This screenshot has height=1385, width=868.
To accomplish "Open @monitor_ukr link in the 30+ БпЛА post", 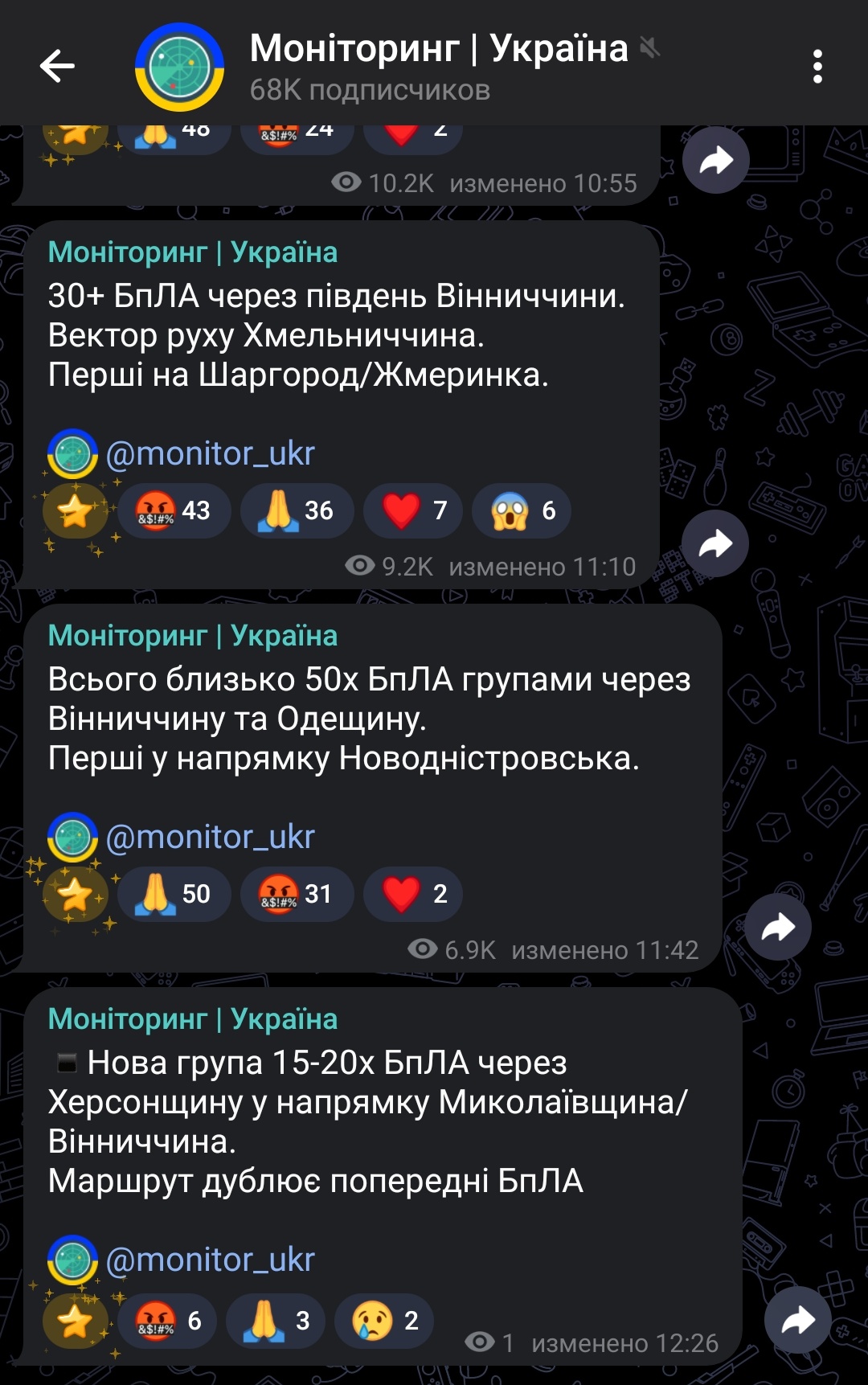I will 210,454.
